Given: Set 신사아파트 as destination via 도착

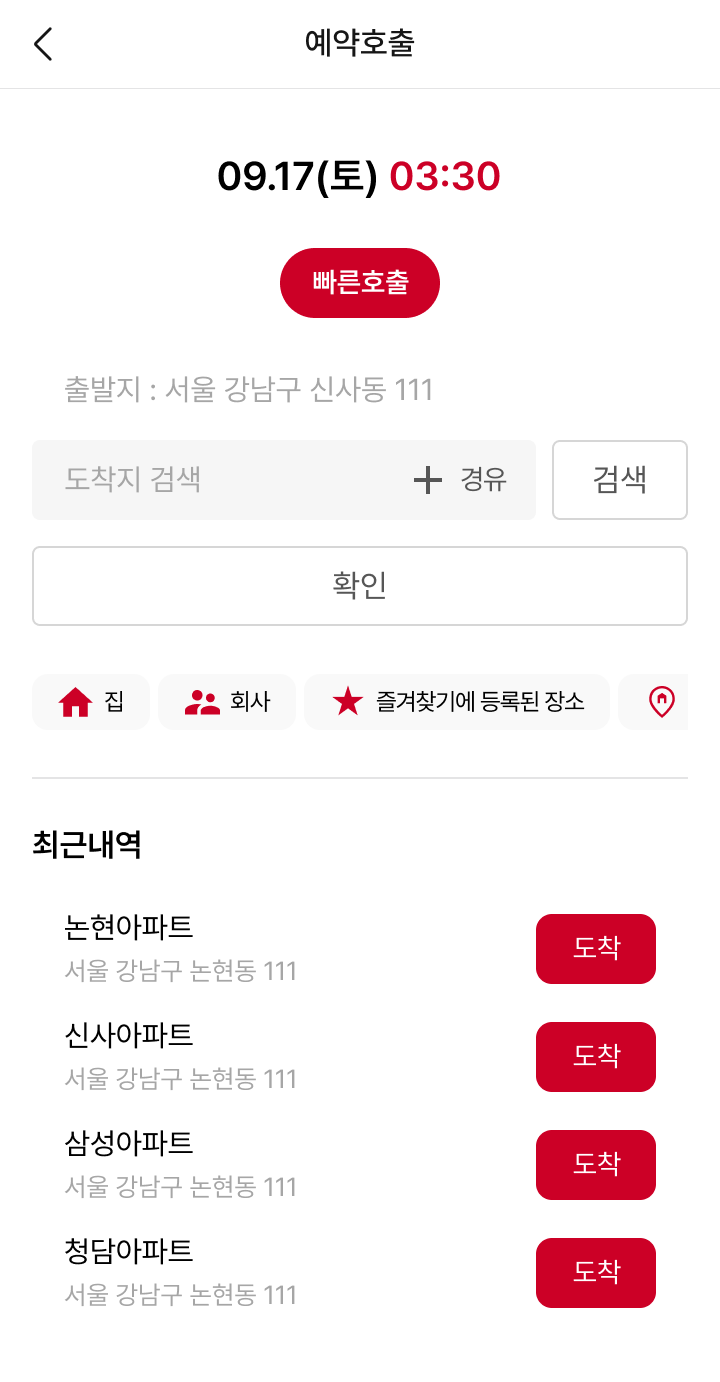Looking at the screenshot, I should coord(596,1057).
